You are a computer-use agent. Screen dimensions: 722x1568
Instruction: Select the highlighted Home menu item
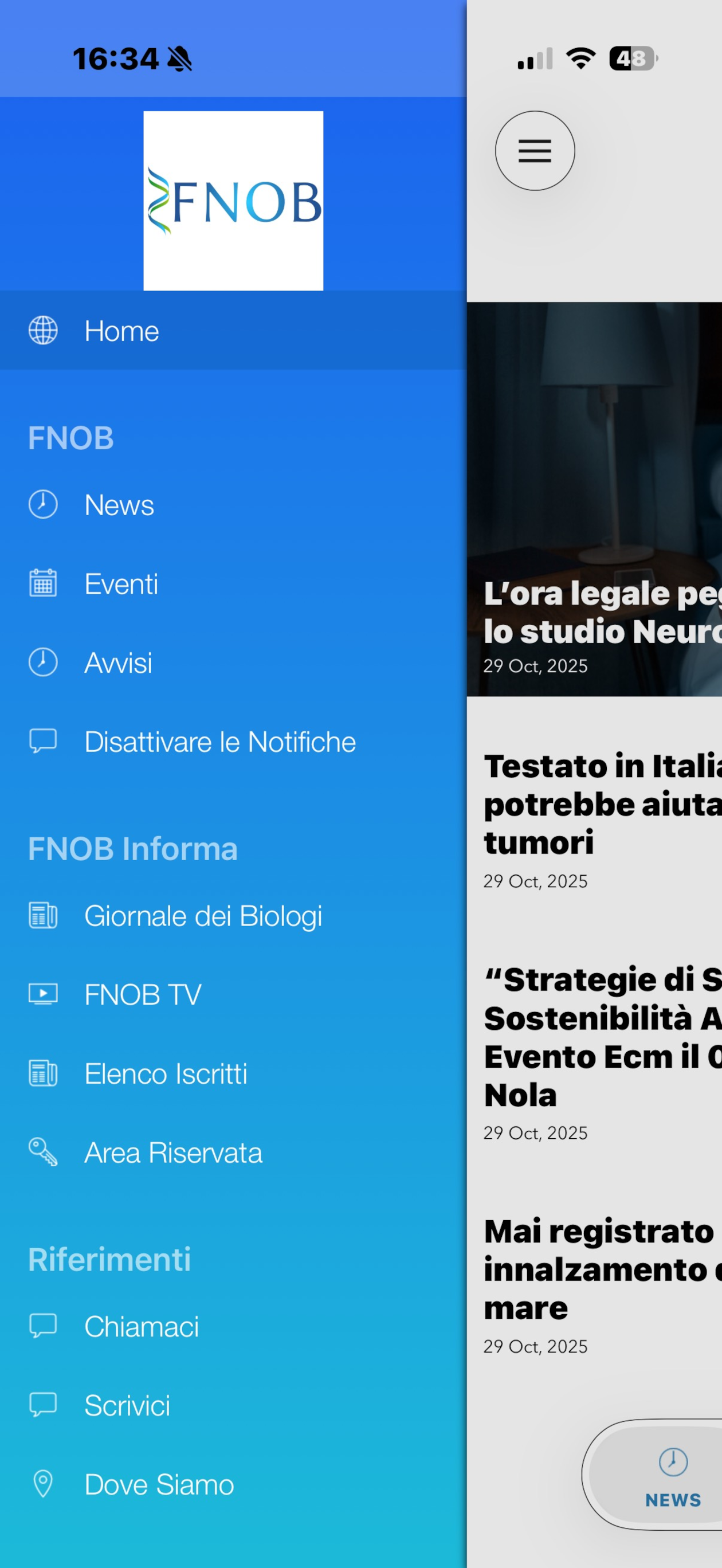click(121, 331)
